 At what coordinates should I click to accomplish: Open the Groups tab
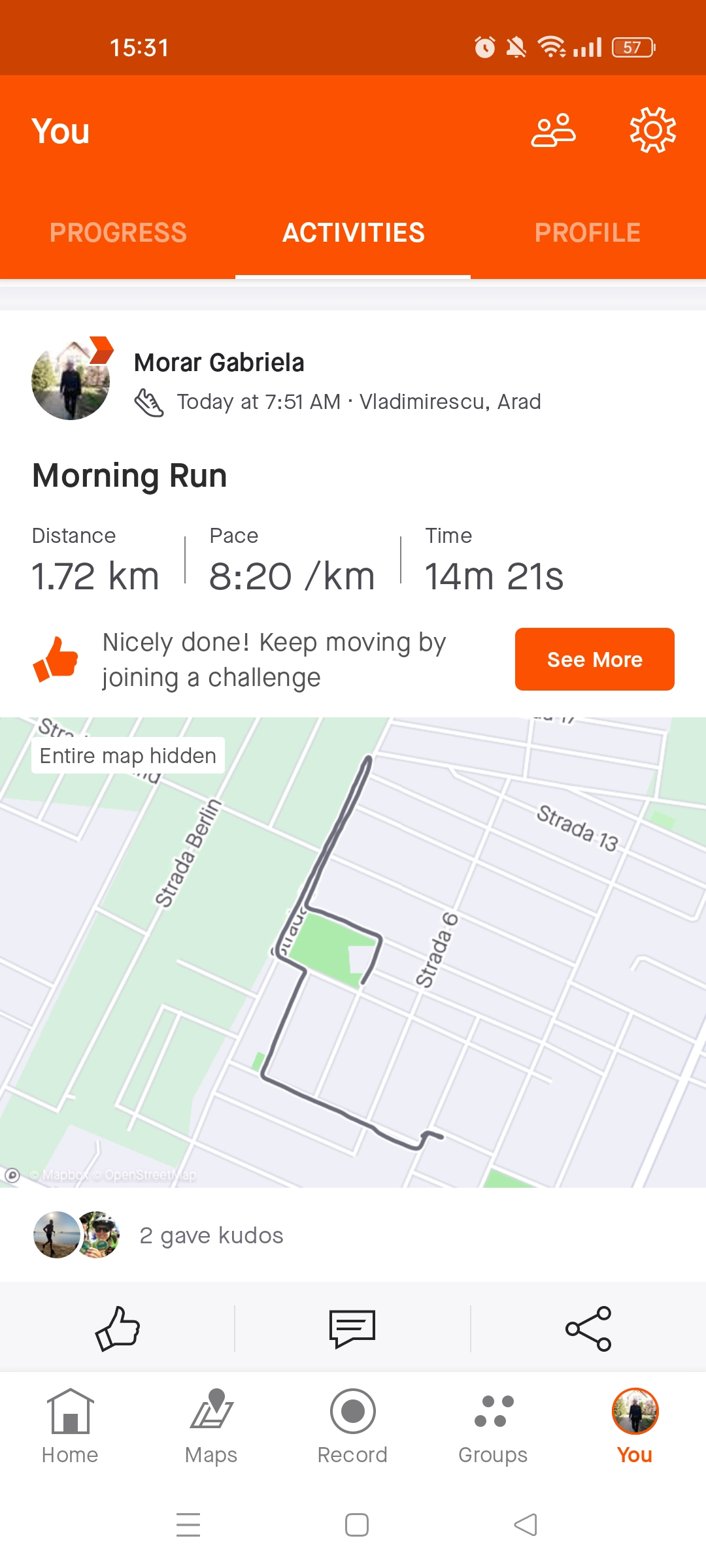(x=493, y=1426)
